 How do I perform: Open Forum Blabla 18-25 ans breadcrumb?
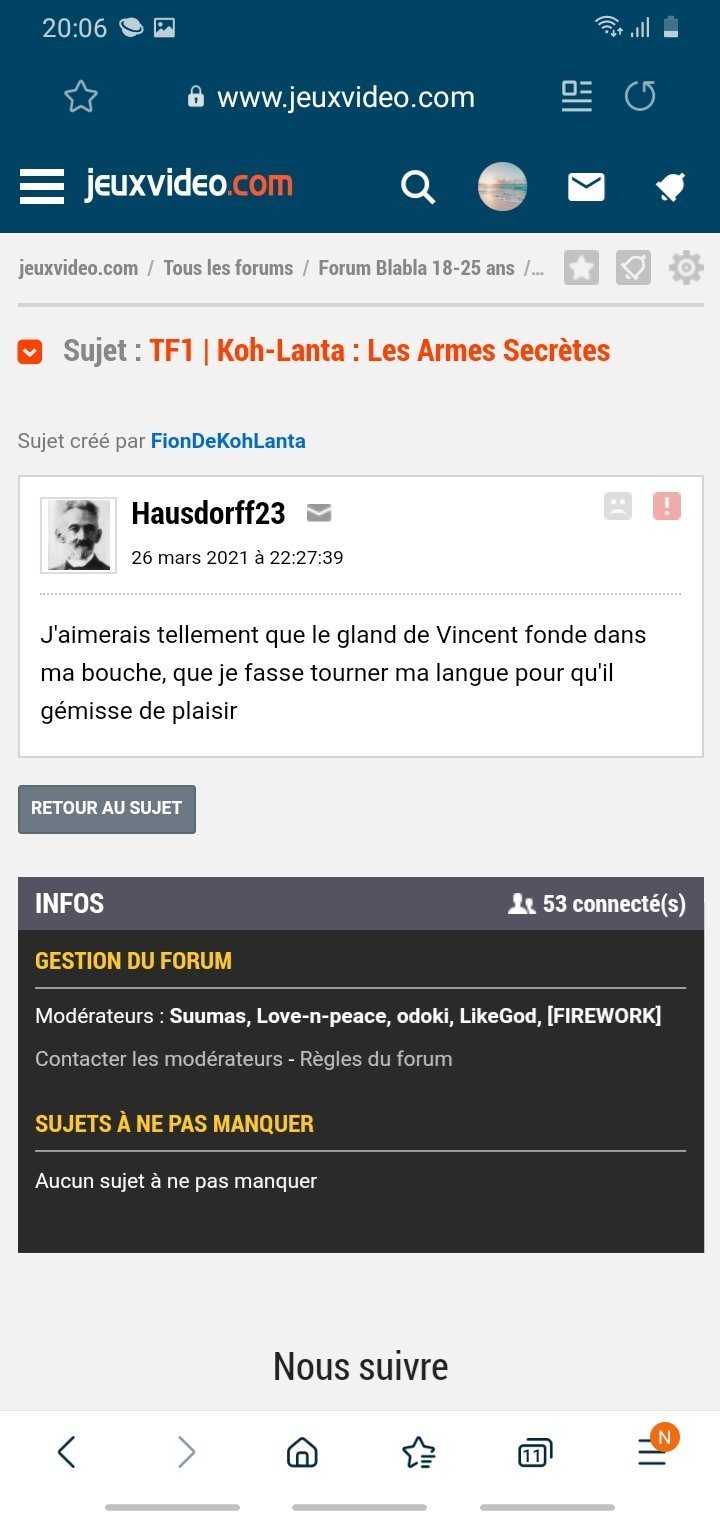pos(416,268)
